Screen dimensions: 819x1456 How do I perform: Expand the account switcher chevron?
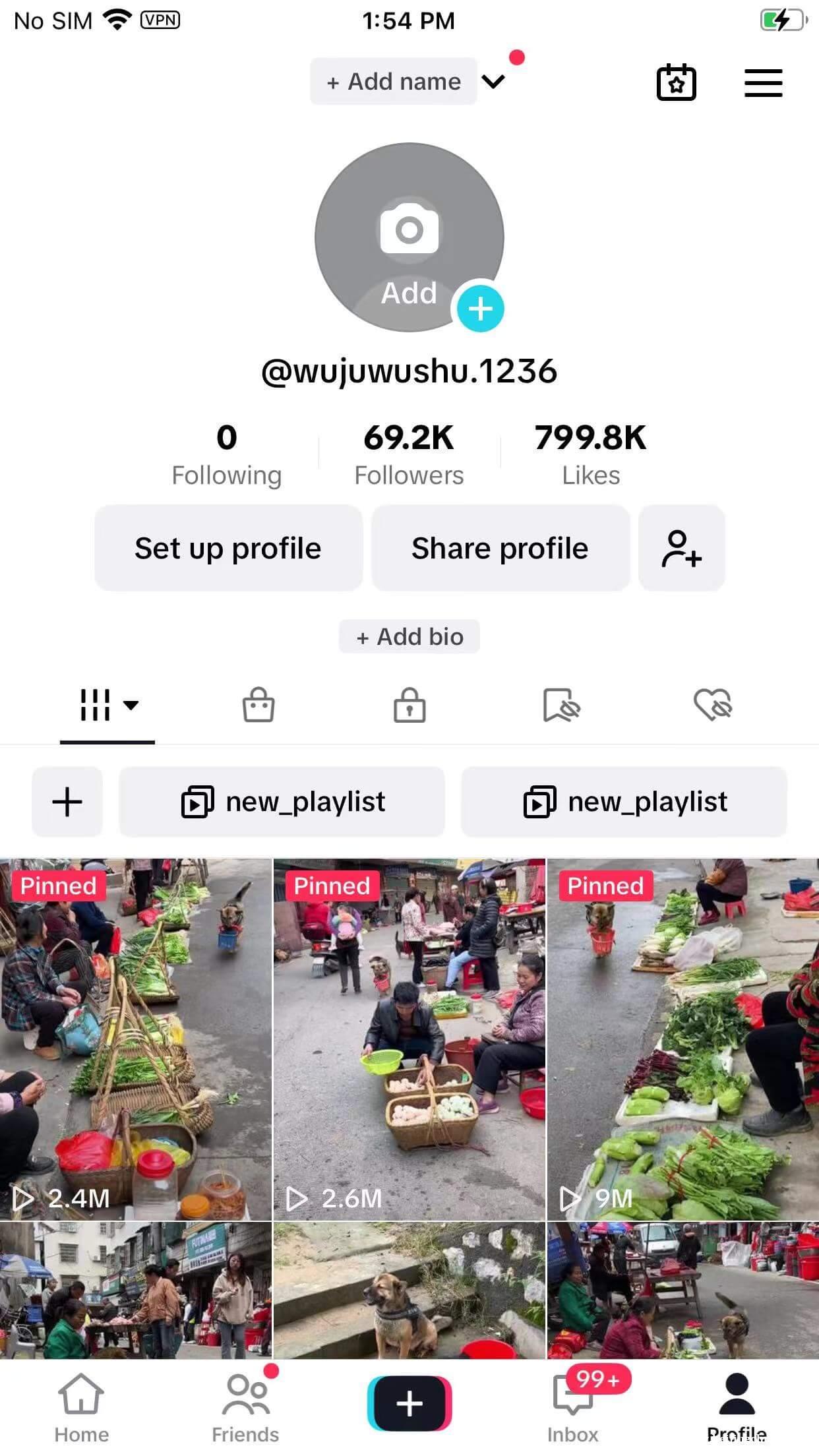[x=493, y=82]
